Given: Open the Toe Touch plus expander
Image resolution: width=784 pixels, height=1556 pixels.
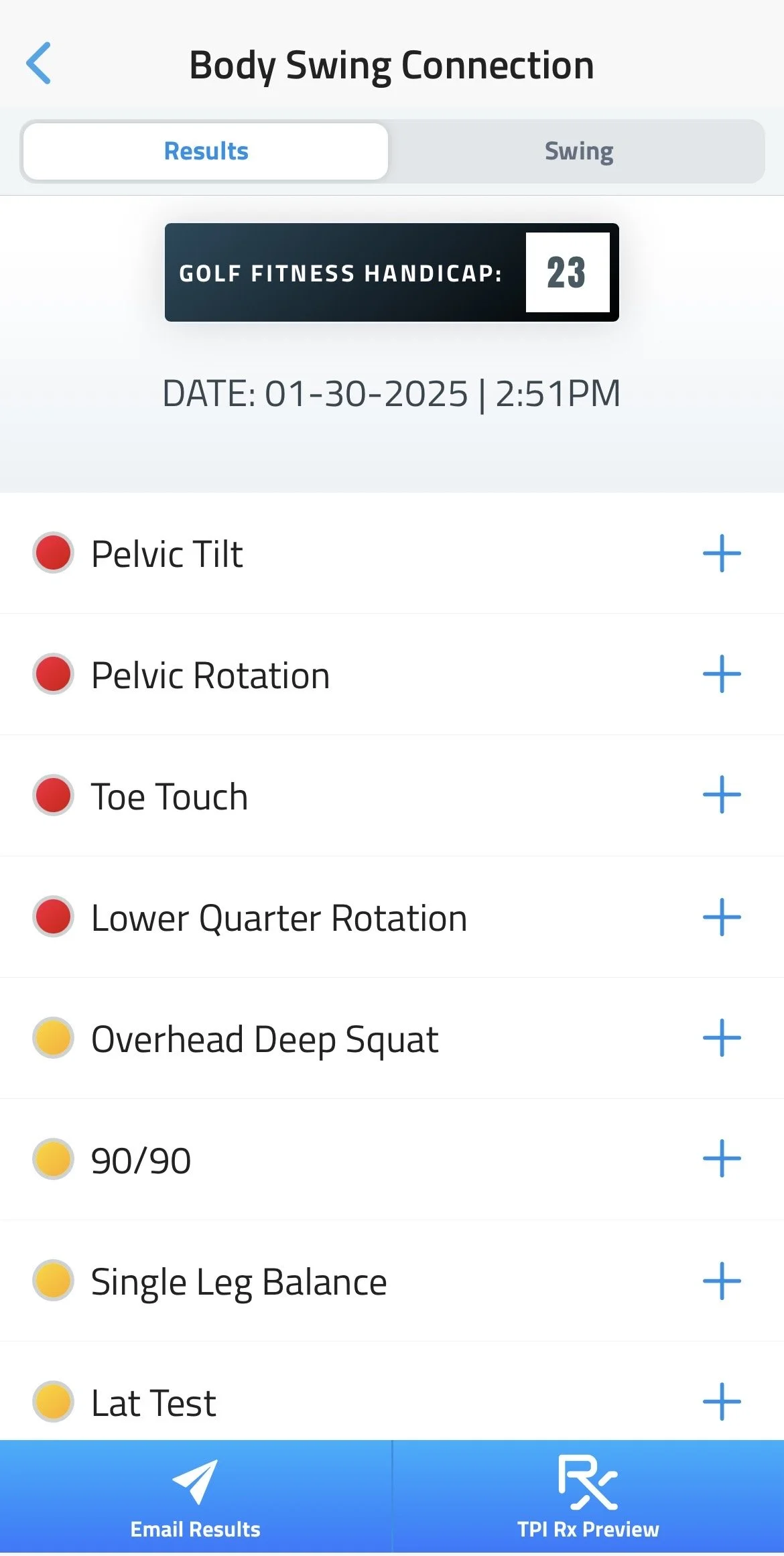Looking at the screenshot, I should 721,795.
